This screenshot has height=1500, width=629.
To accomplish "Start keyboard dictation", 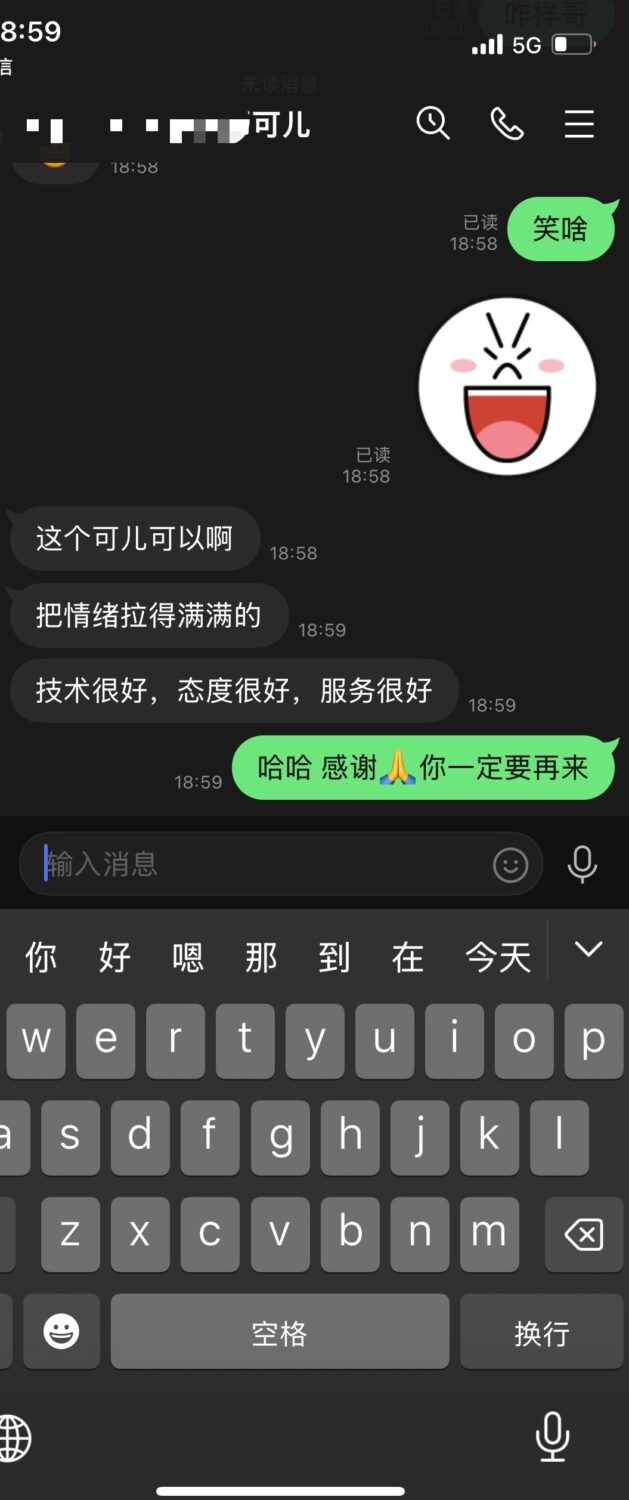I will click(552, 1439).
